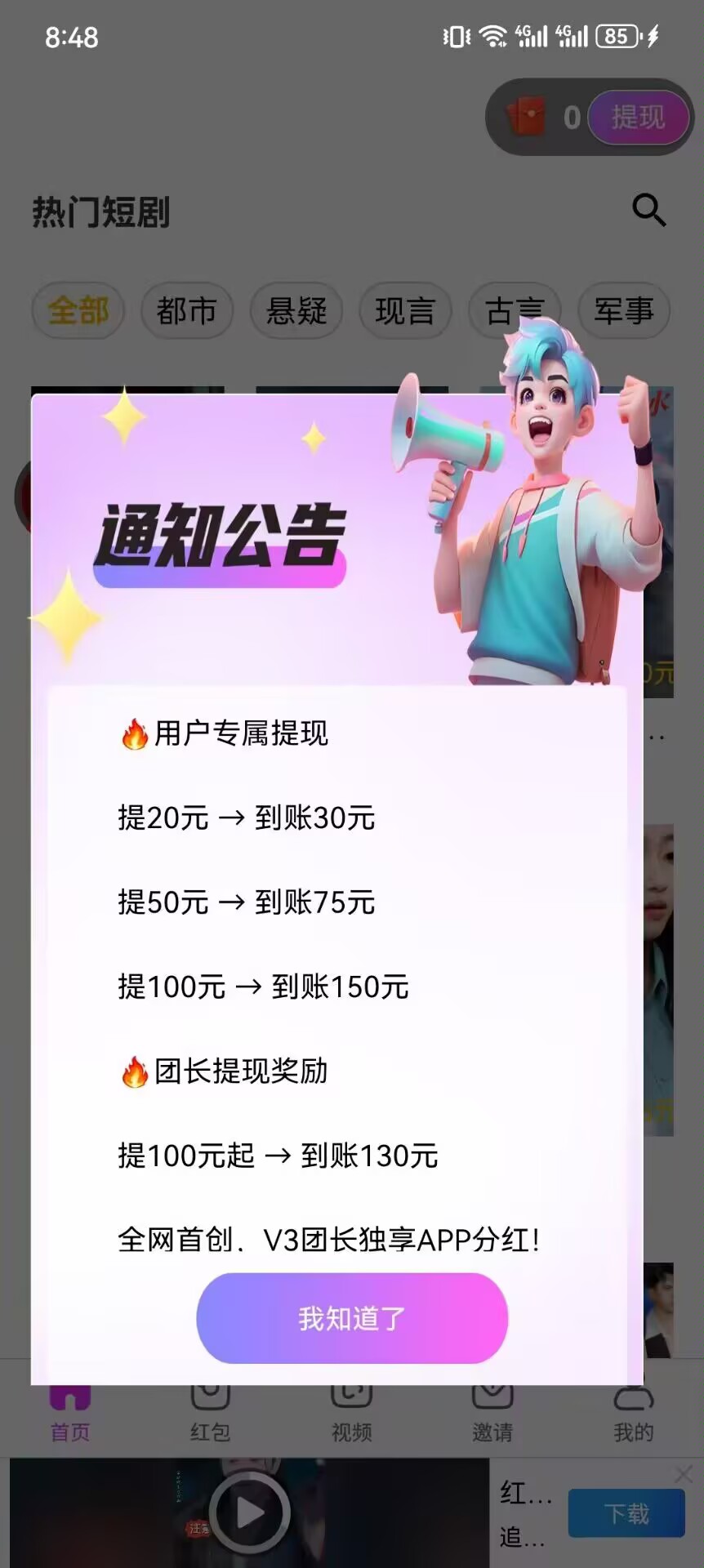
Task: Close the bottom ad banner
Action: (684, 1474)
